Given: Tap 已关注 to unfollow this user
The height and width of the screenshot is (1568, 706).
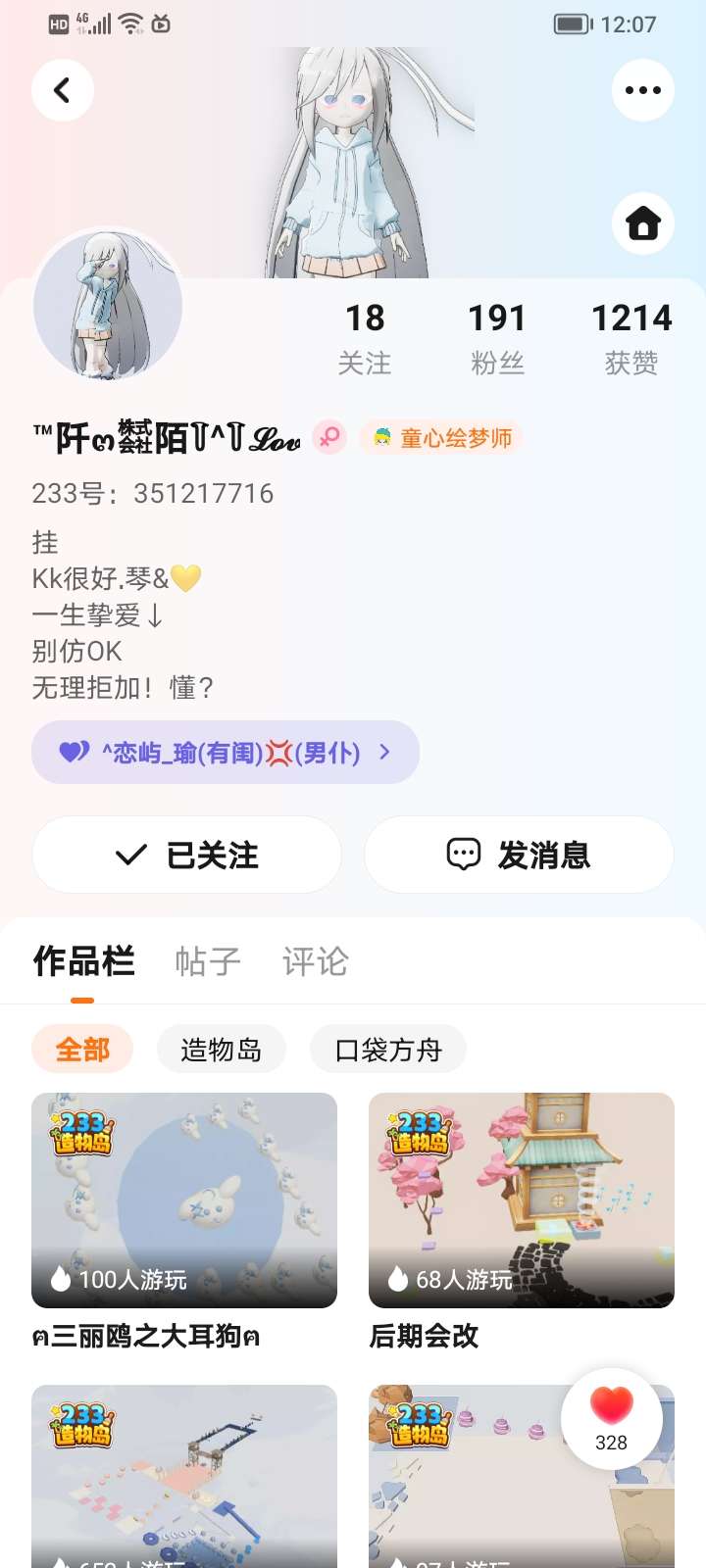Looking at the screenshot, I should click(186, 855).
